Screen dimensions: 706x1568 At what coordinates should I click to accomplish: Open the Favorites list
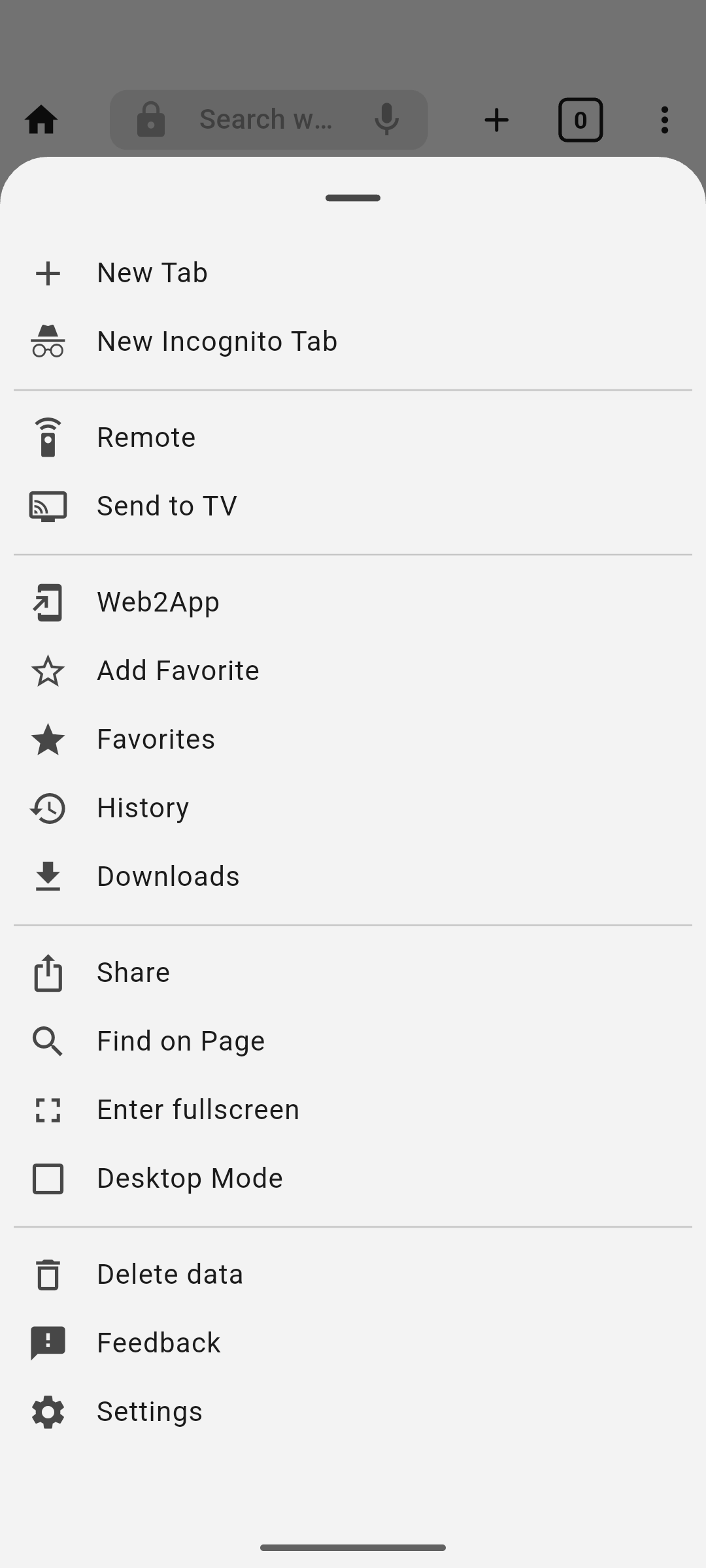click(x=156, y=740)
